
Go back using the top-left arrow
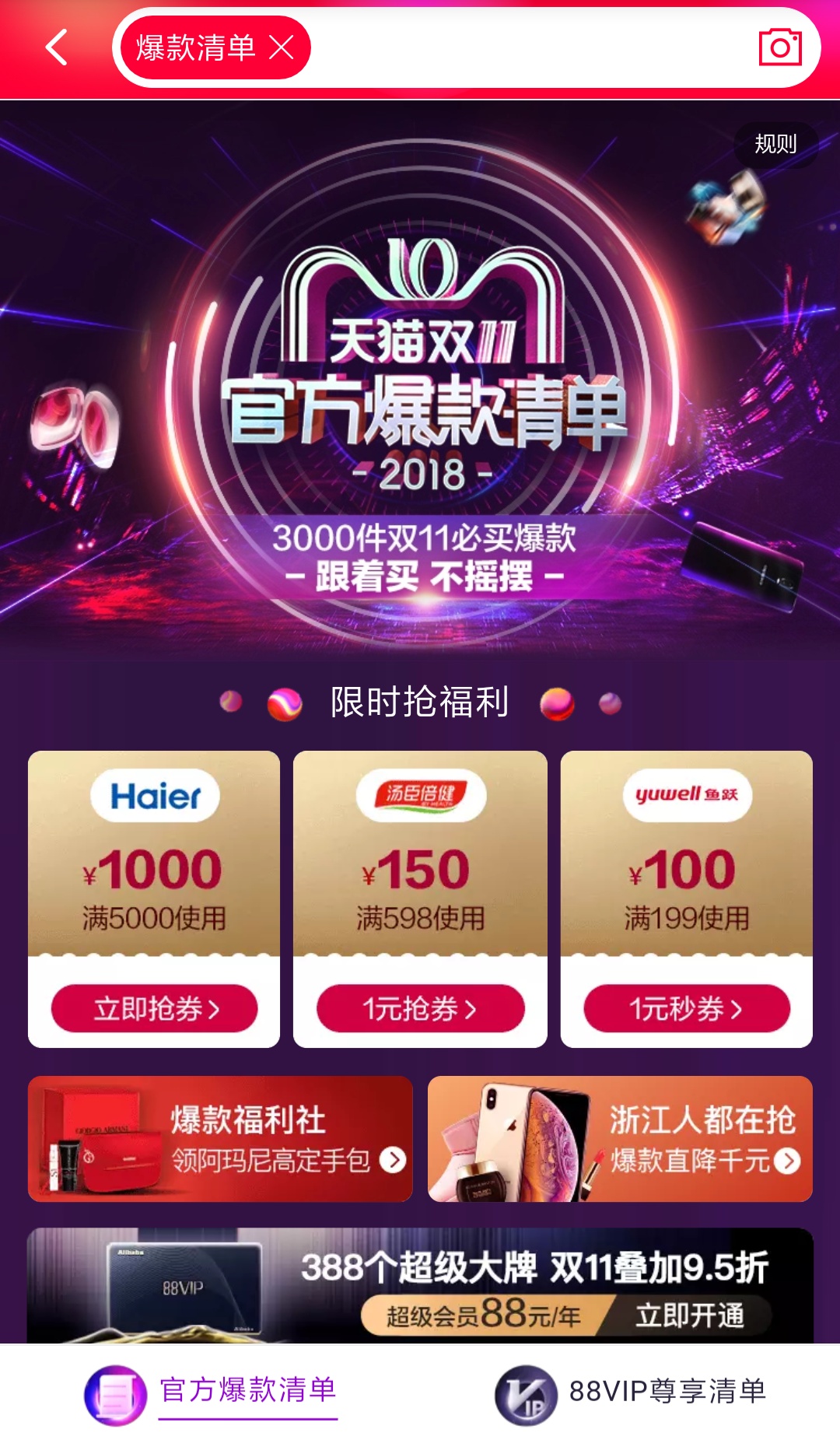57,47
